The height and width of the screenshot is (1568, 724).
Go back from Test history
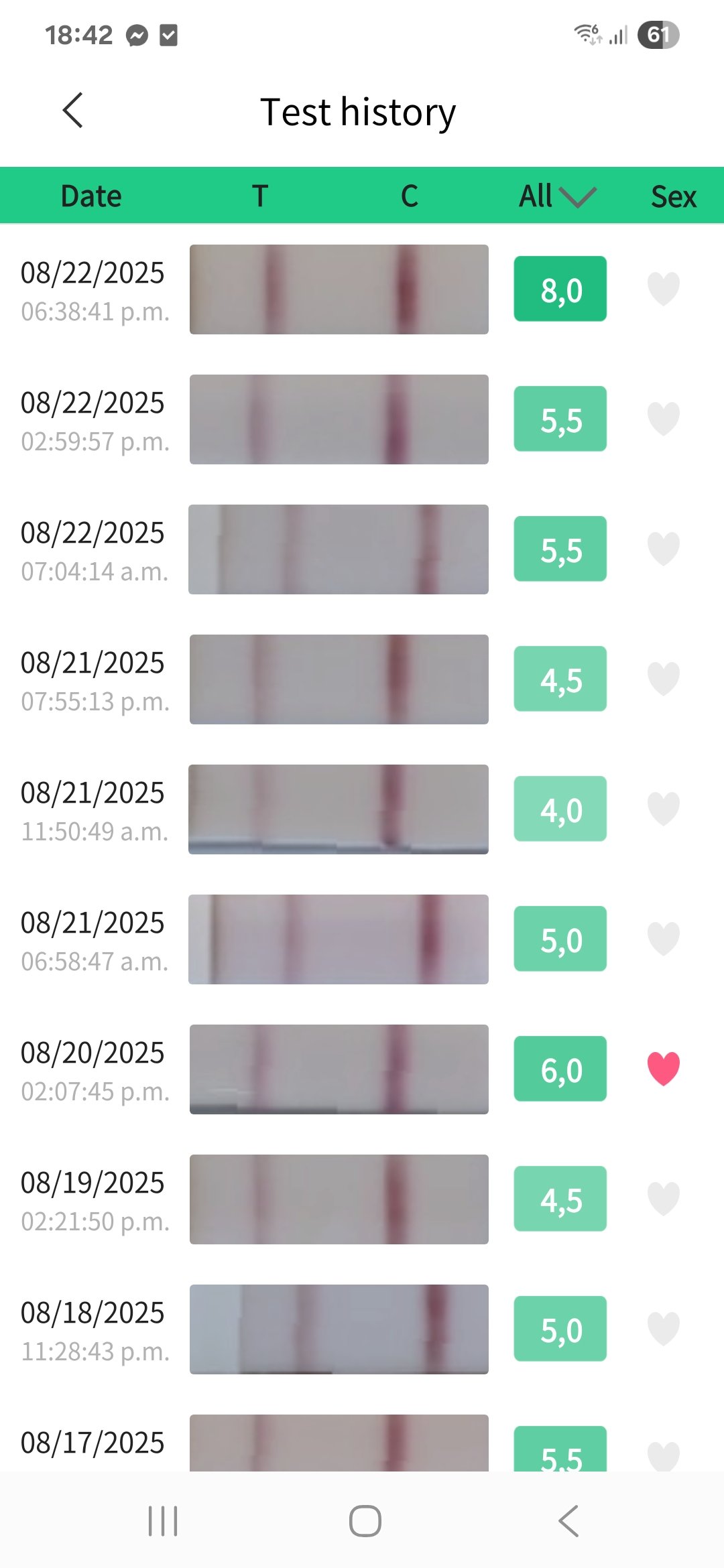pos(72,111)
